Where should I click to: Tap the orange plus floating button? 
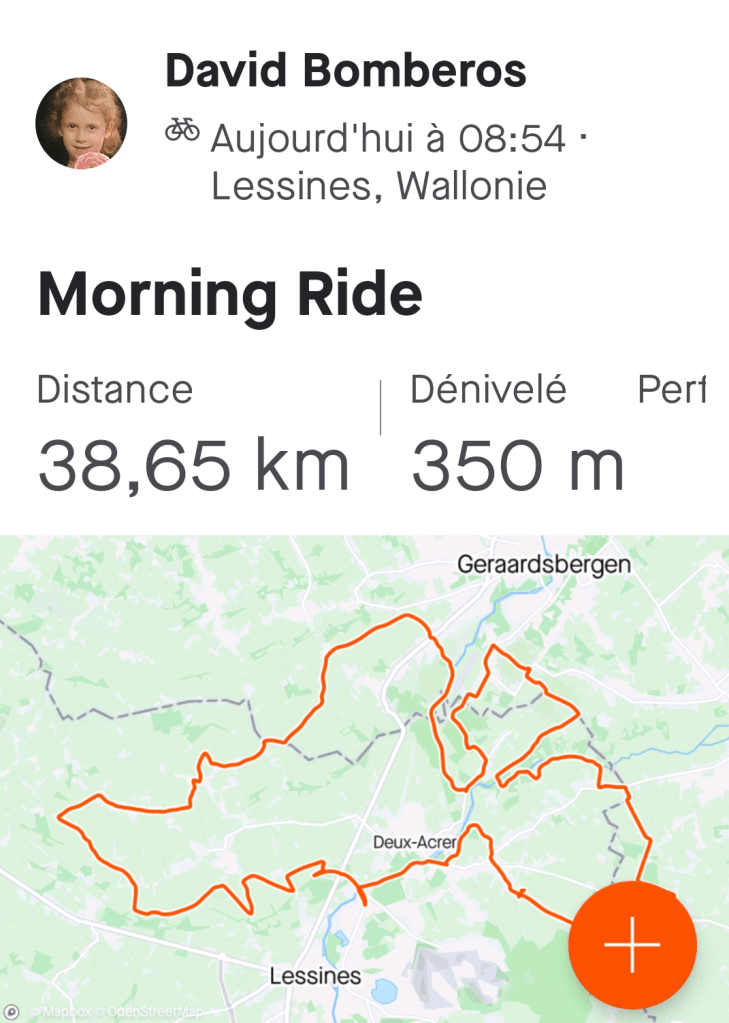point(632,943)
